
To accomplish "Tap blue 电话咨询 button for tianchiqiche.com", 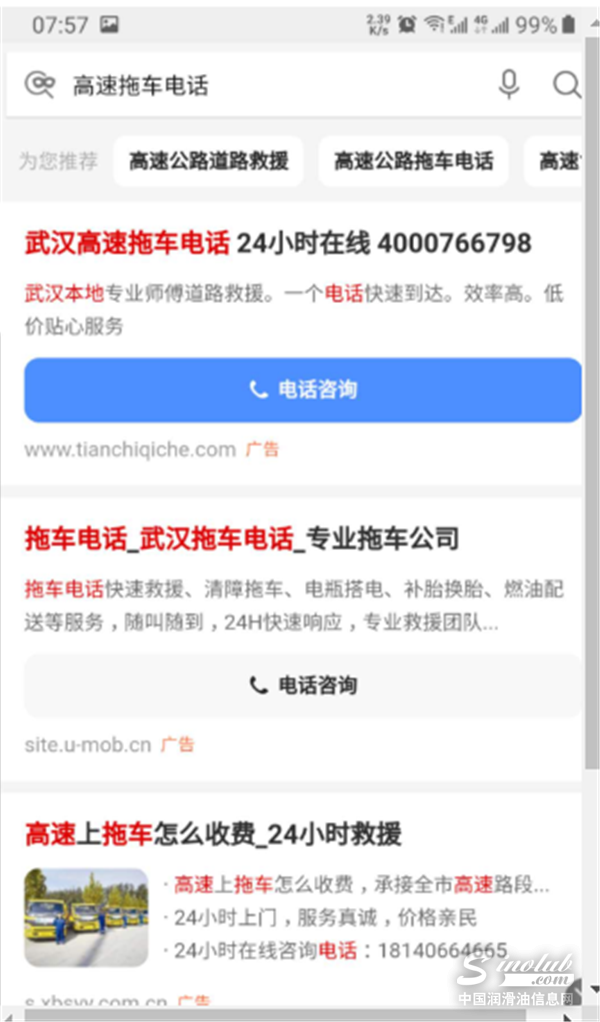I will [x=302, y=390].
